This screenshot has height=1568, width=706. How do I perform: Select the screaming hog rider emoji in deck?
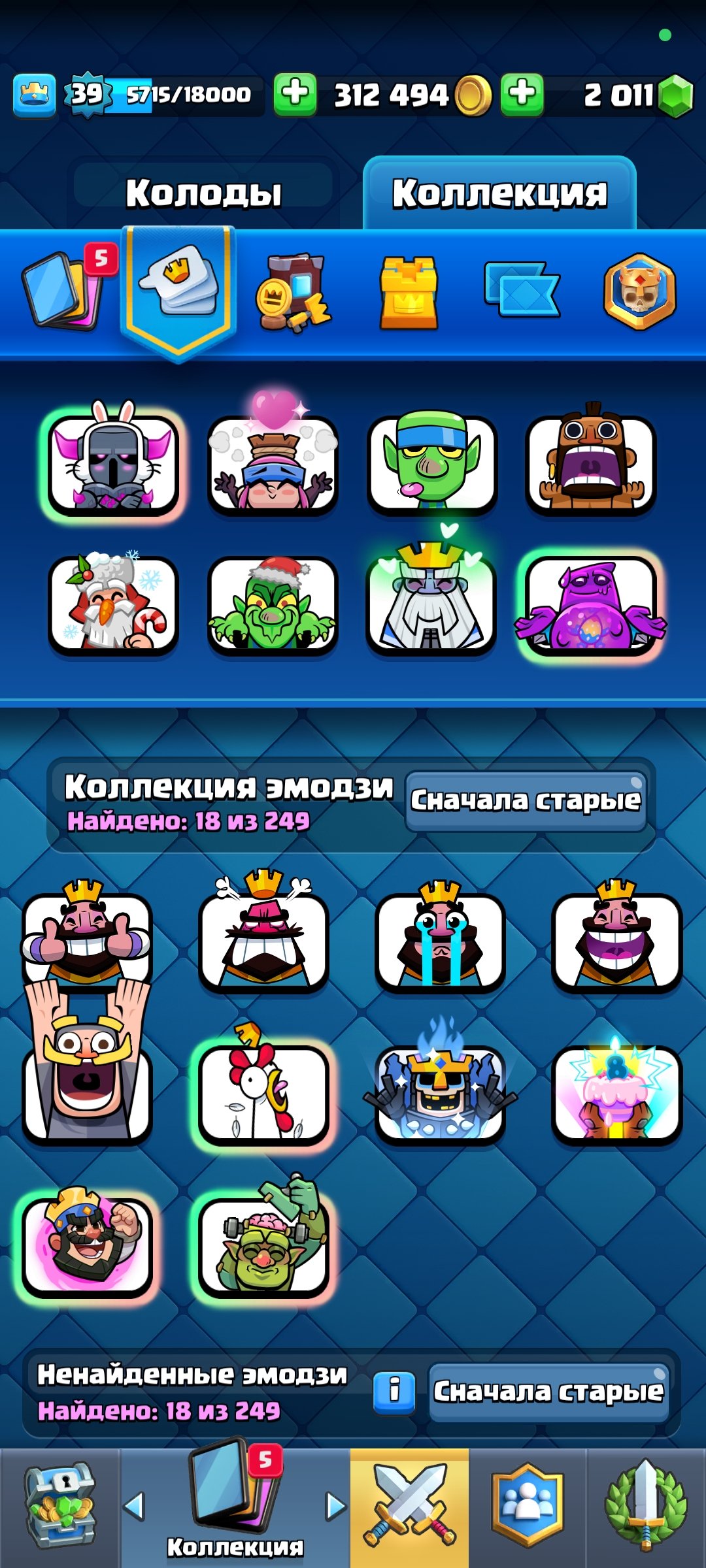click(x=590, y=460)
